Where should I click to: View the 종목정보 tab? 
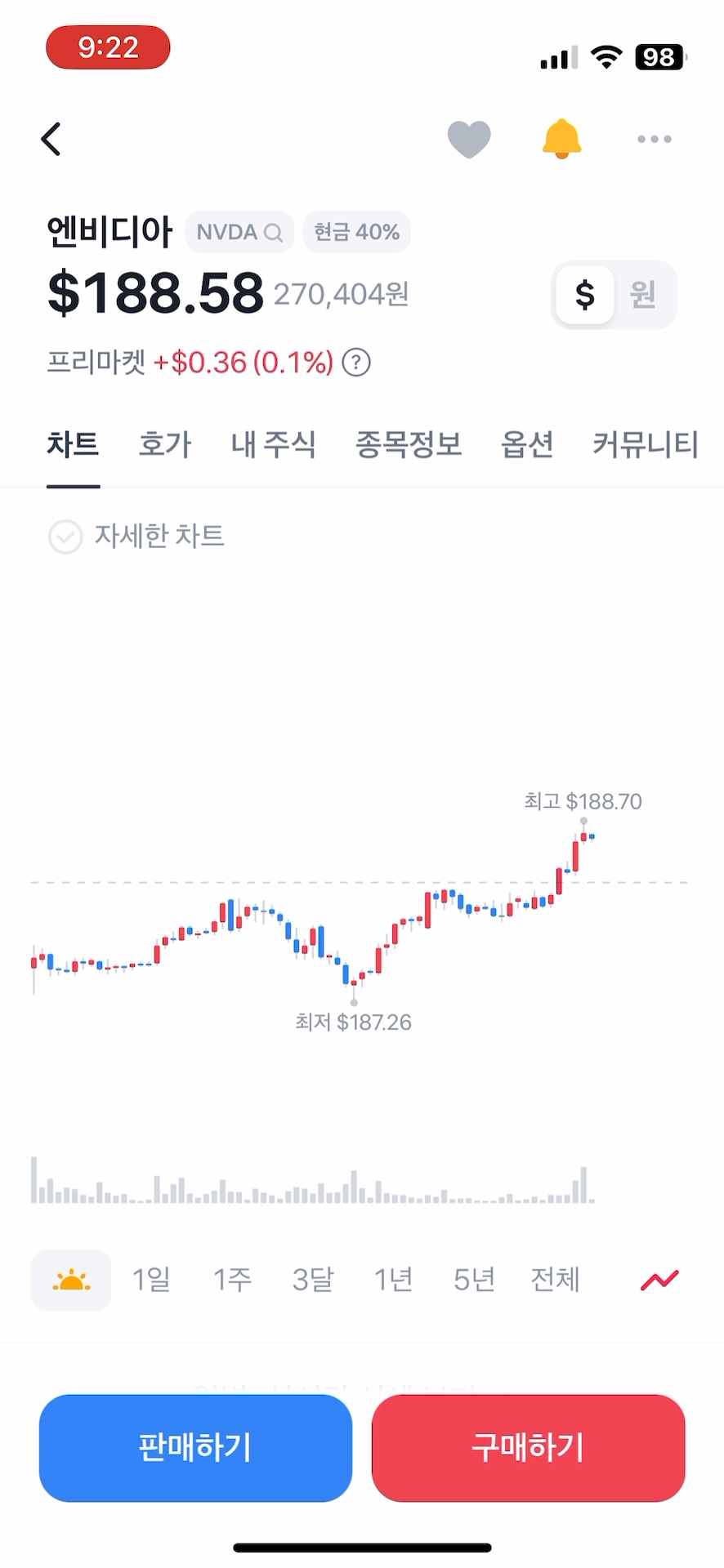[409, 444]
